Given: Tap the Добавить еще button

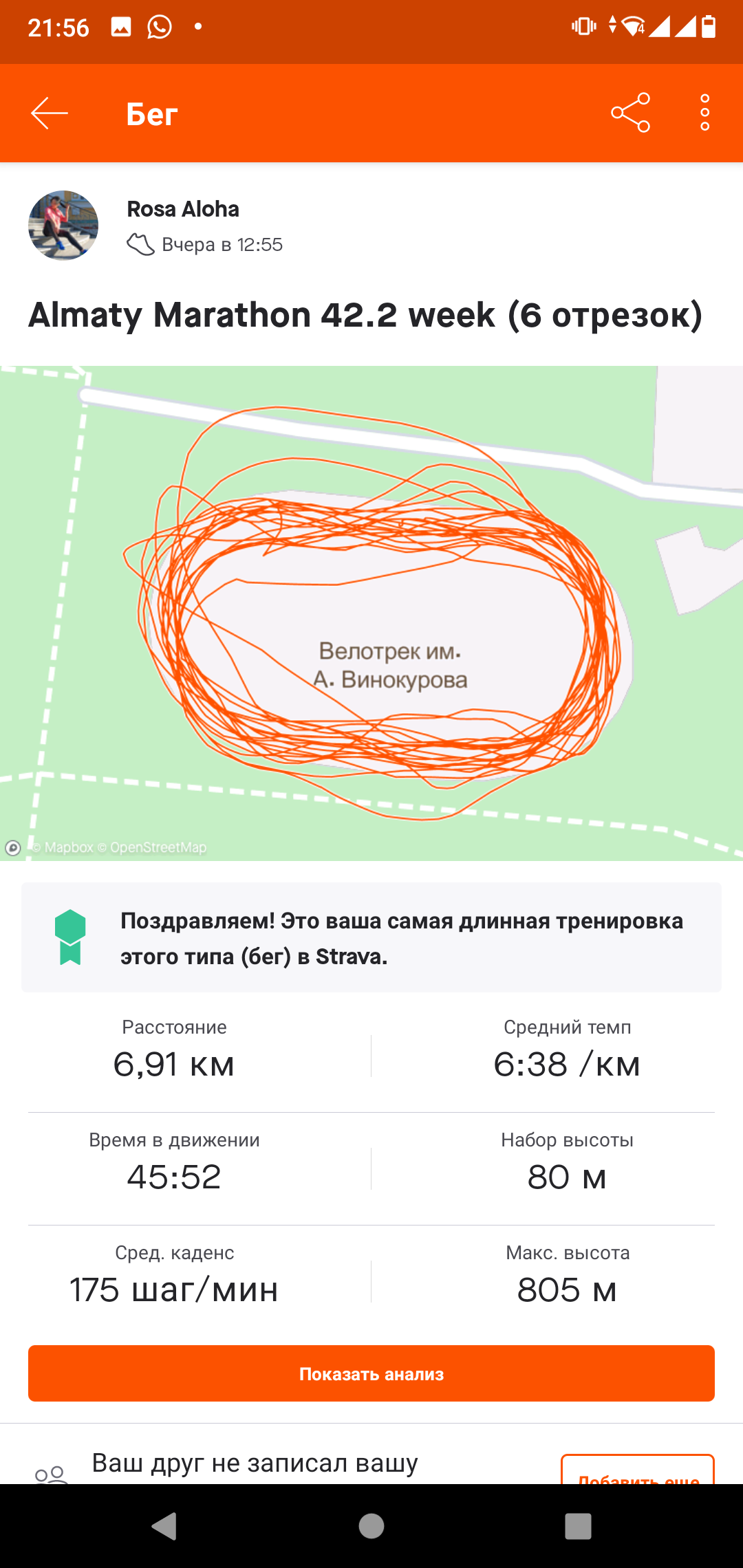Looking at the screenshot, I should pos(638,1470).
